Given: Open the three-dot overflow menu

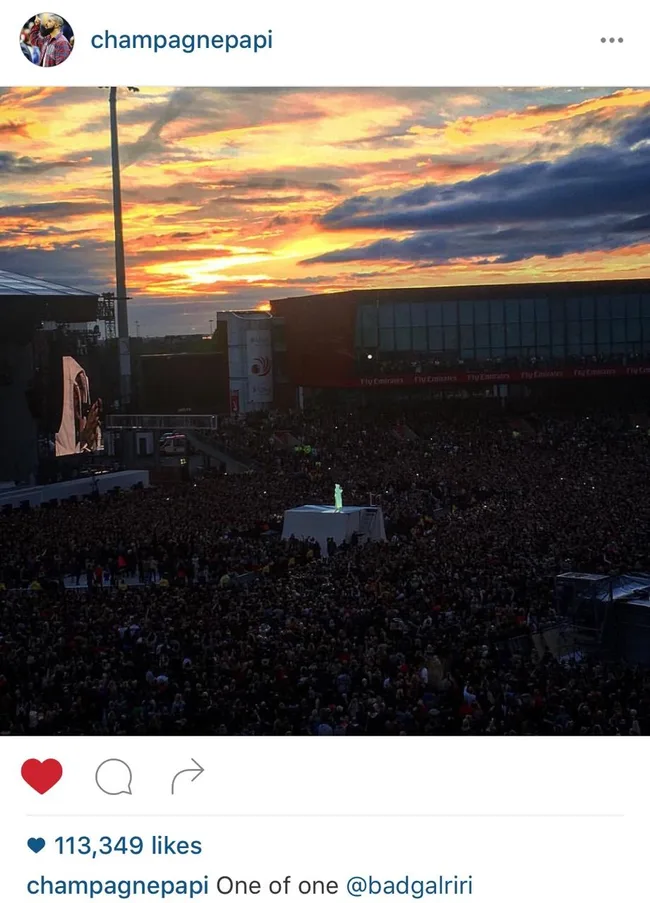Looking at the screenshot, I should 611,41.
